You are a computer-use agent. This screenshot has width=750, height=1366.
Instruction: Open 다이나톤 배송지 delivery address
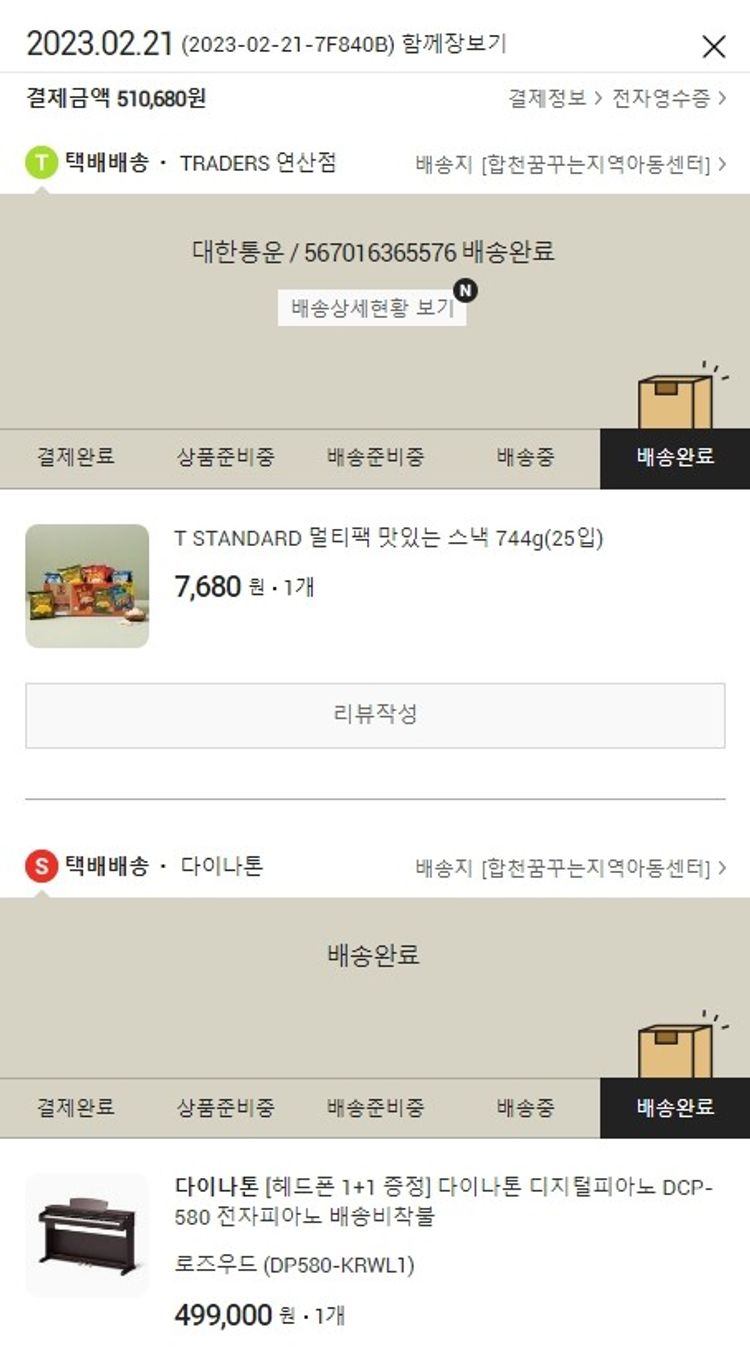tap(570, 867)
